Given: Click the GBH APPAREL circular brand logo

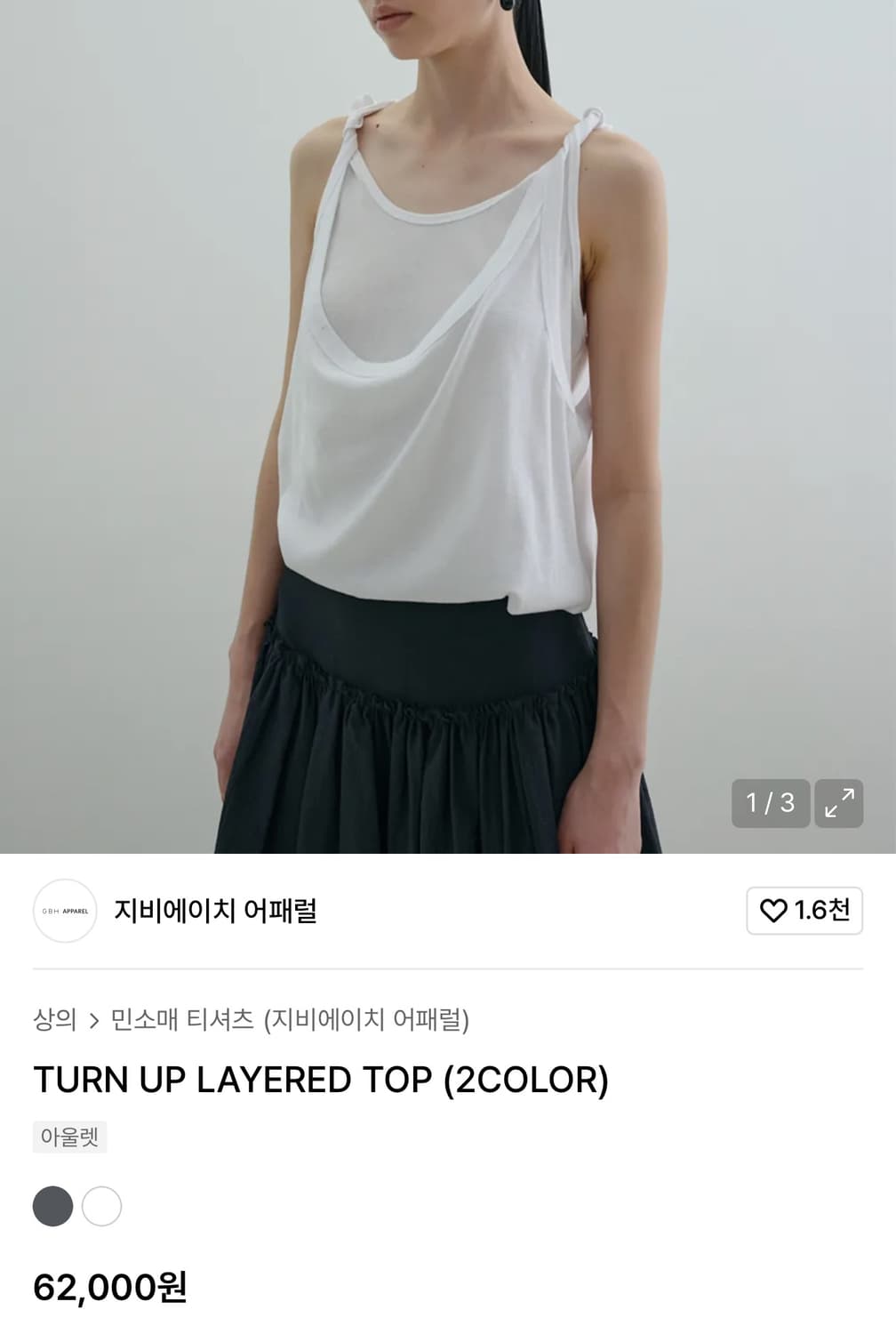Looking at the screenshot, I should click(x=64, y=910).
